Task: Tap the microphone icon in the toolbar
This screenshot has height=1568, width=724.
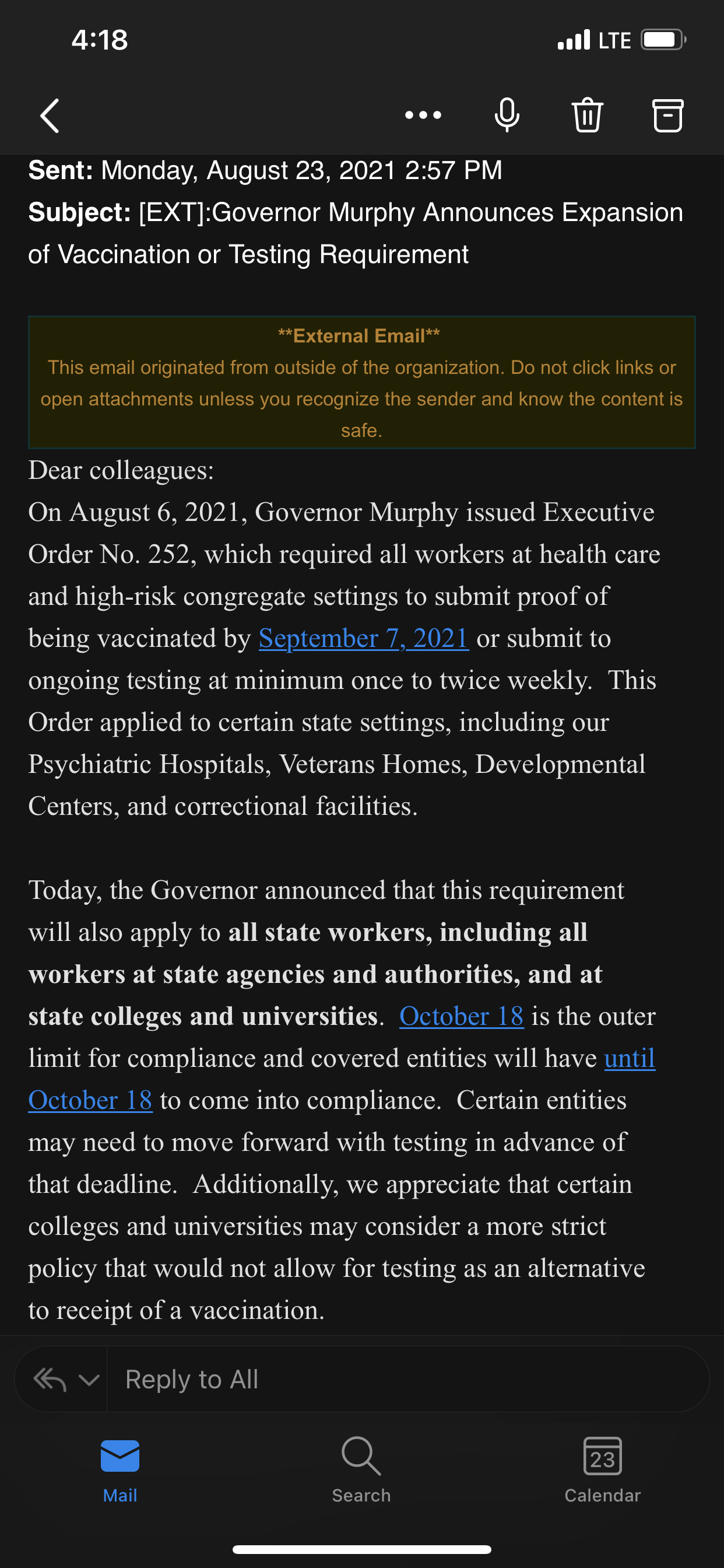Action: (507, 115)
